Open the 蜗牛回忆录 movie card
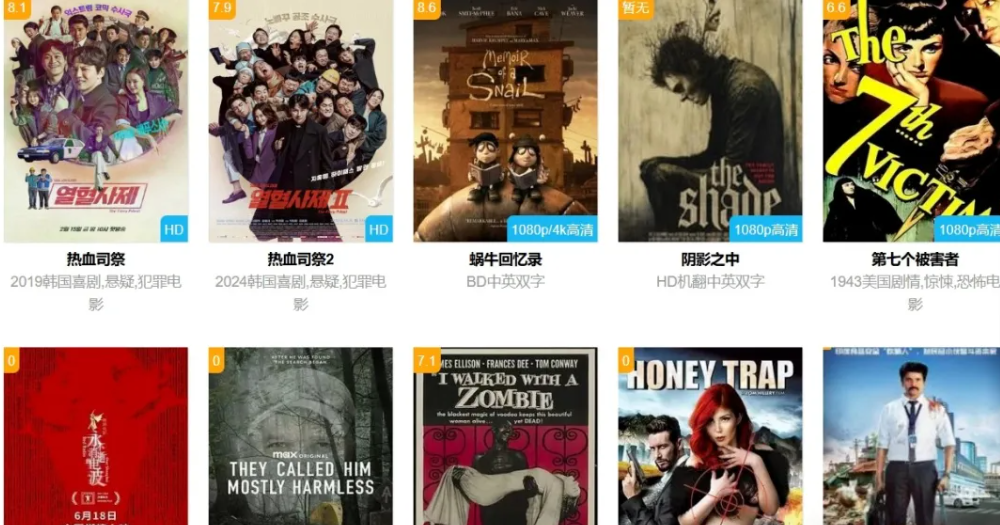Screen dimensions: 1000x525 505,120
